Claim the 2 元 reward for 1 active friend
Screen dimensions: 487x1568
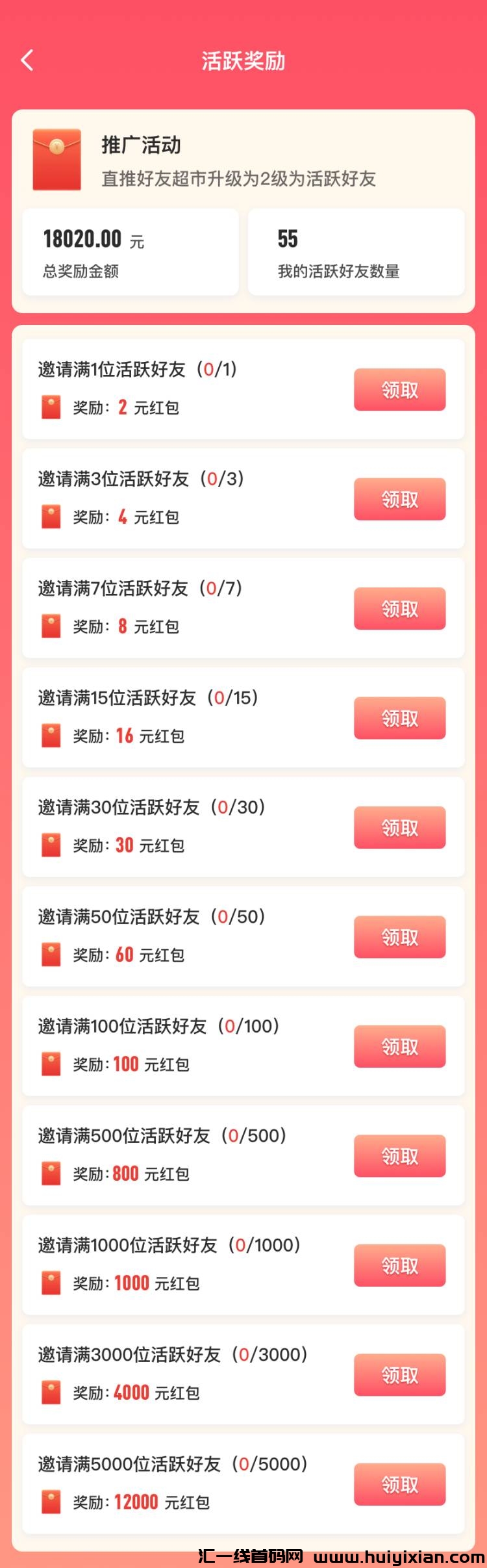click(x=399, y=390)
